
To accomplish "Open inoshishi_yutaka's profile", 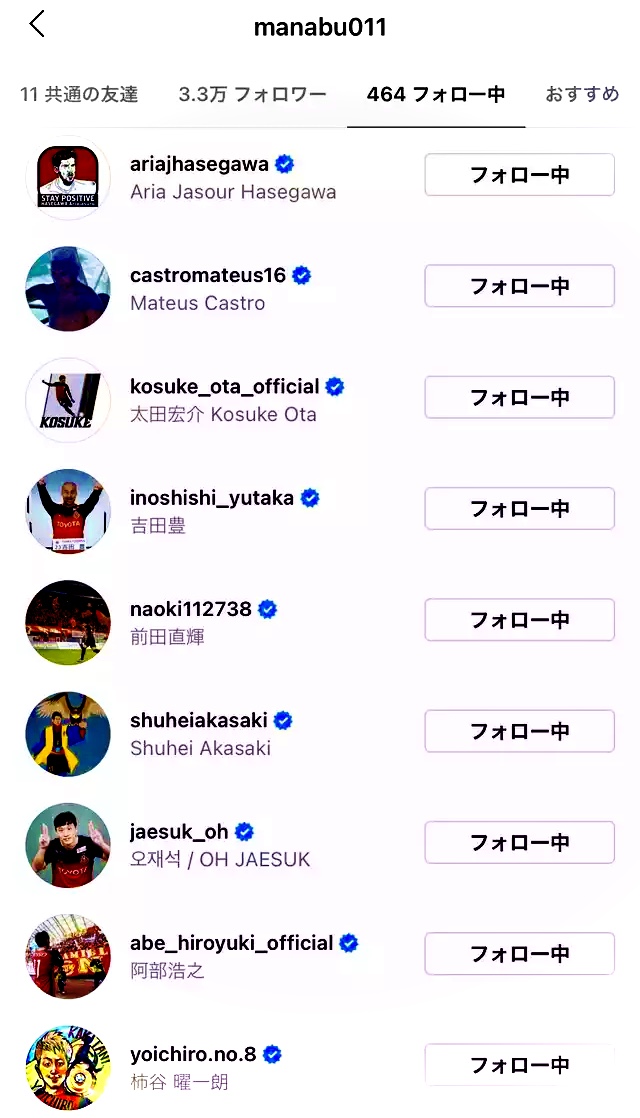I will tap(212, 497).
